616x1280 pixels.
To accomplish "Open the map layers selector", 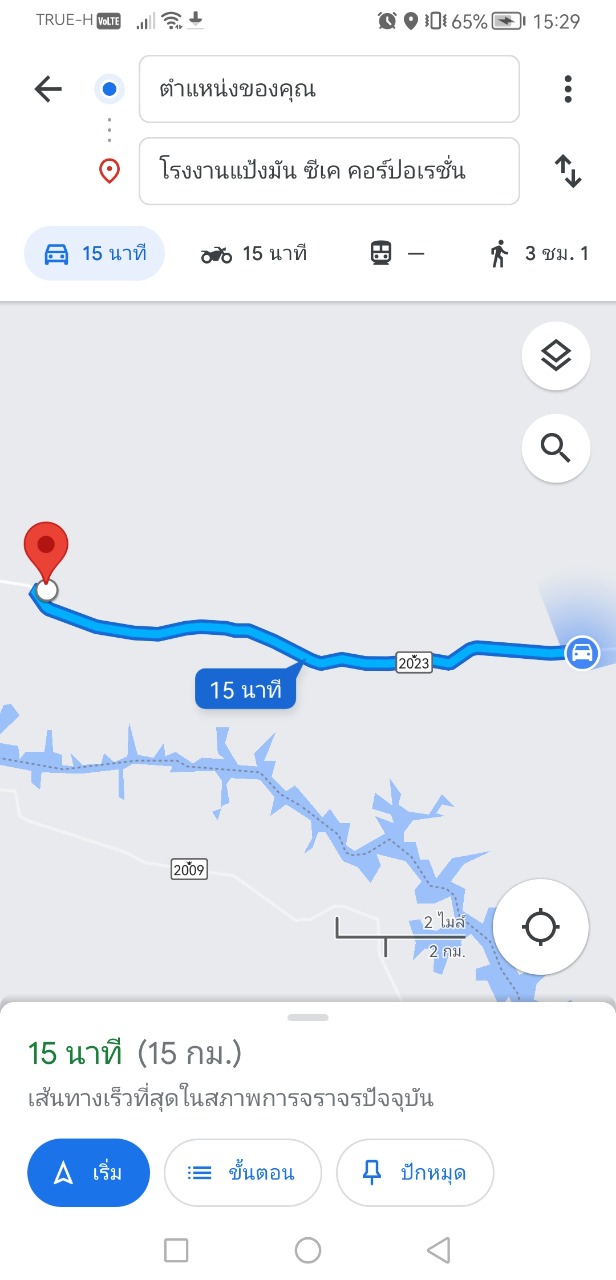I will (556, 355).
